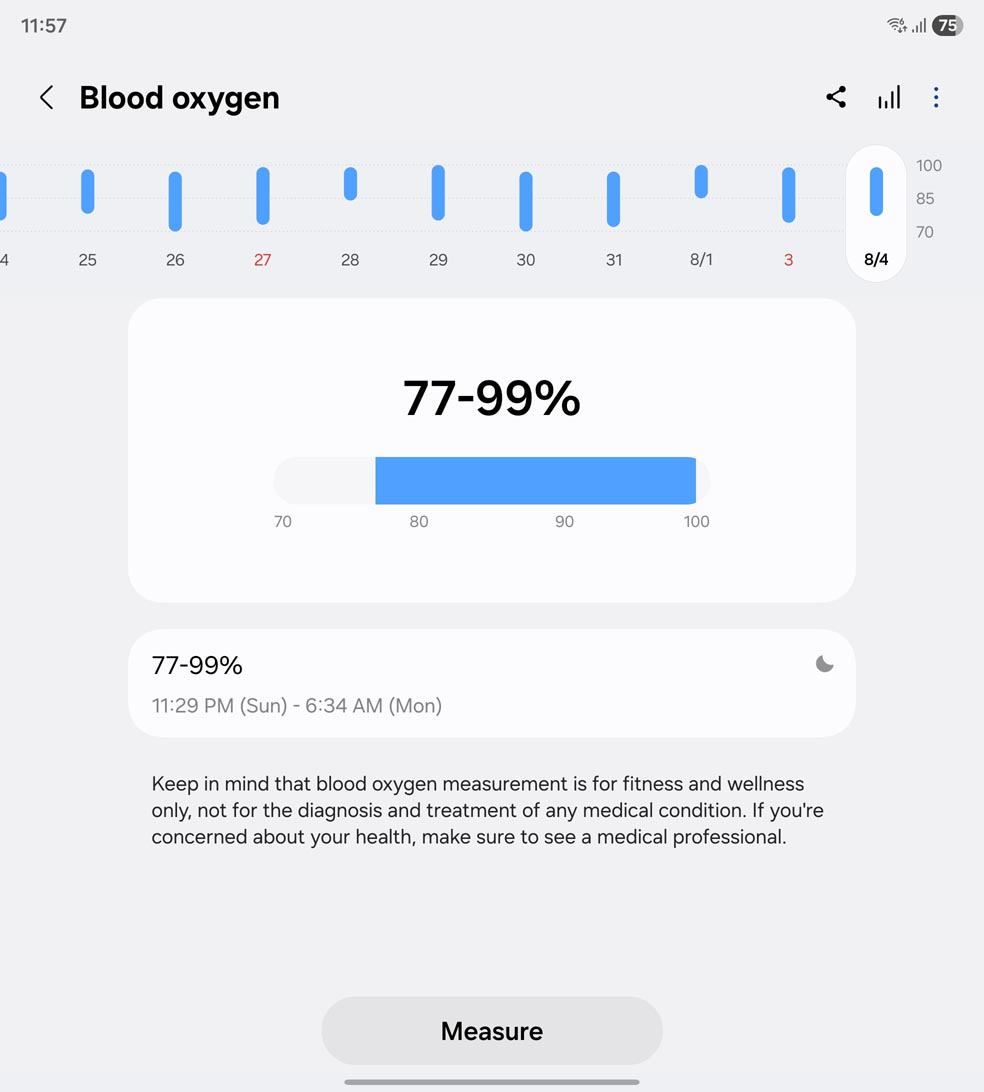The width and height of the screenshot is (984, 1092).
Task: Open the trends chart view
Action: click(888, 97)
